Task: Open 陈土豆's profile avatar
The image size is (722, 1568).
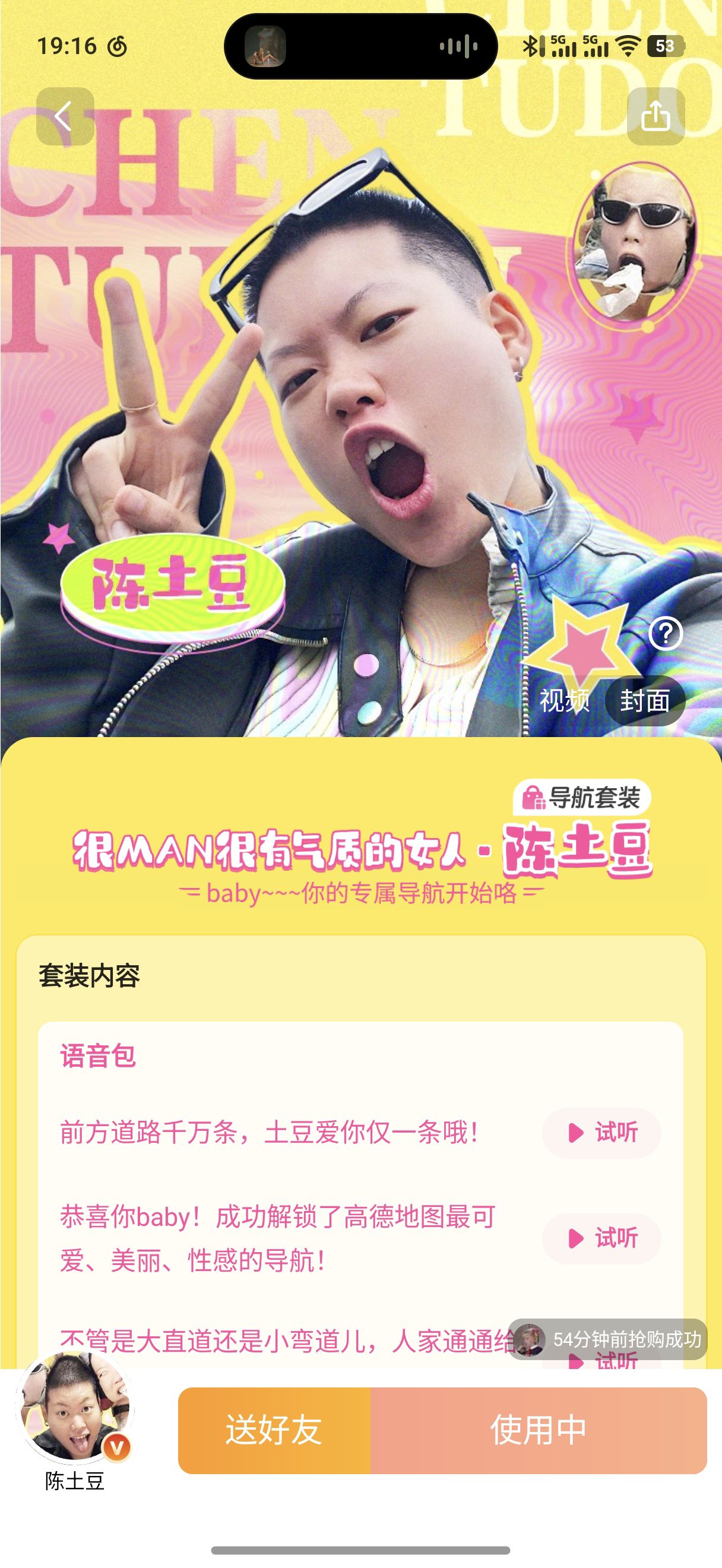Action: pyautogui.click(x=75, y=1408)
